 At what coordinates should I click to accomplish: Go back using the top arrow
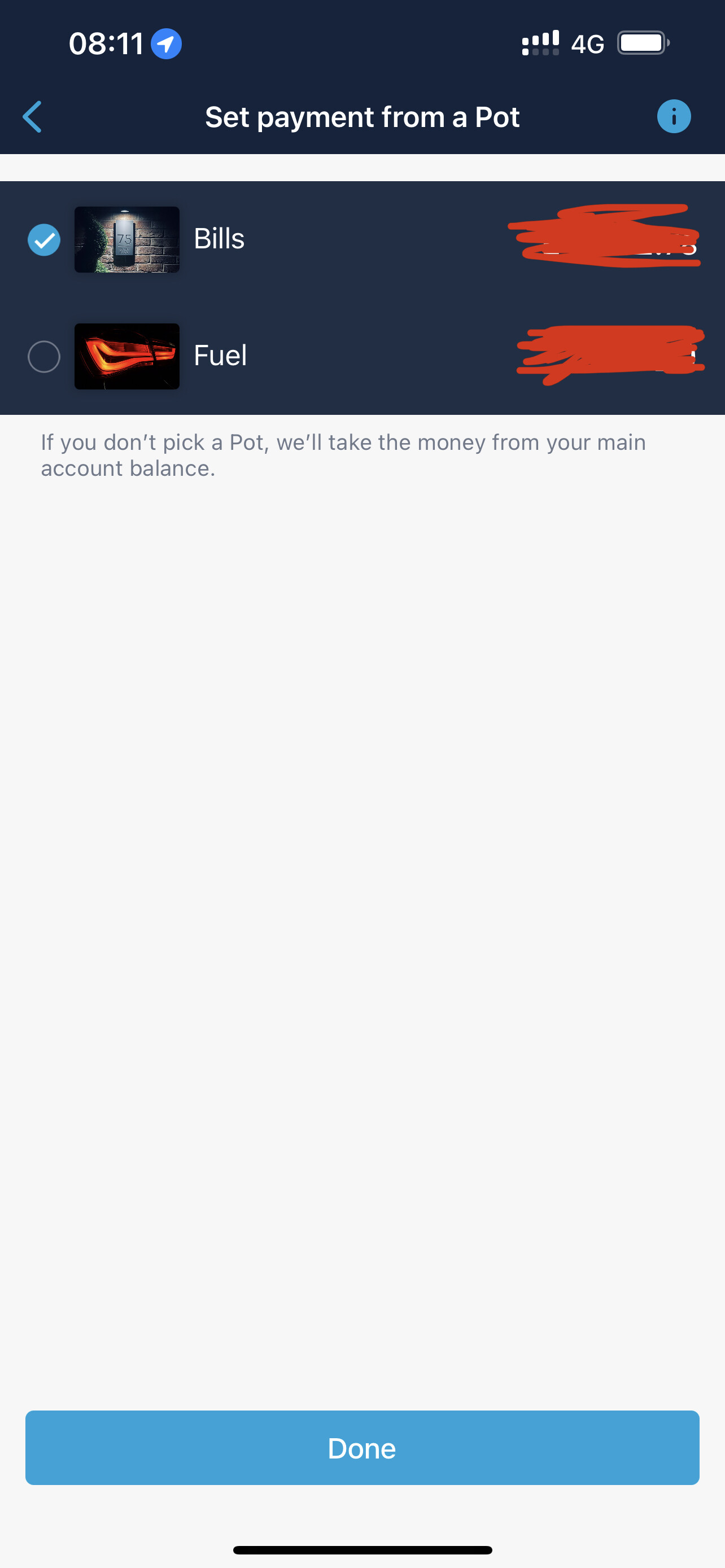coord(32,116)
